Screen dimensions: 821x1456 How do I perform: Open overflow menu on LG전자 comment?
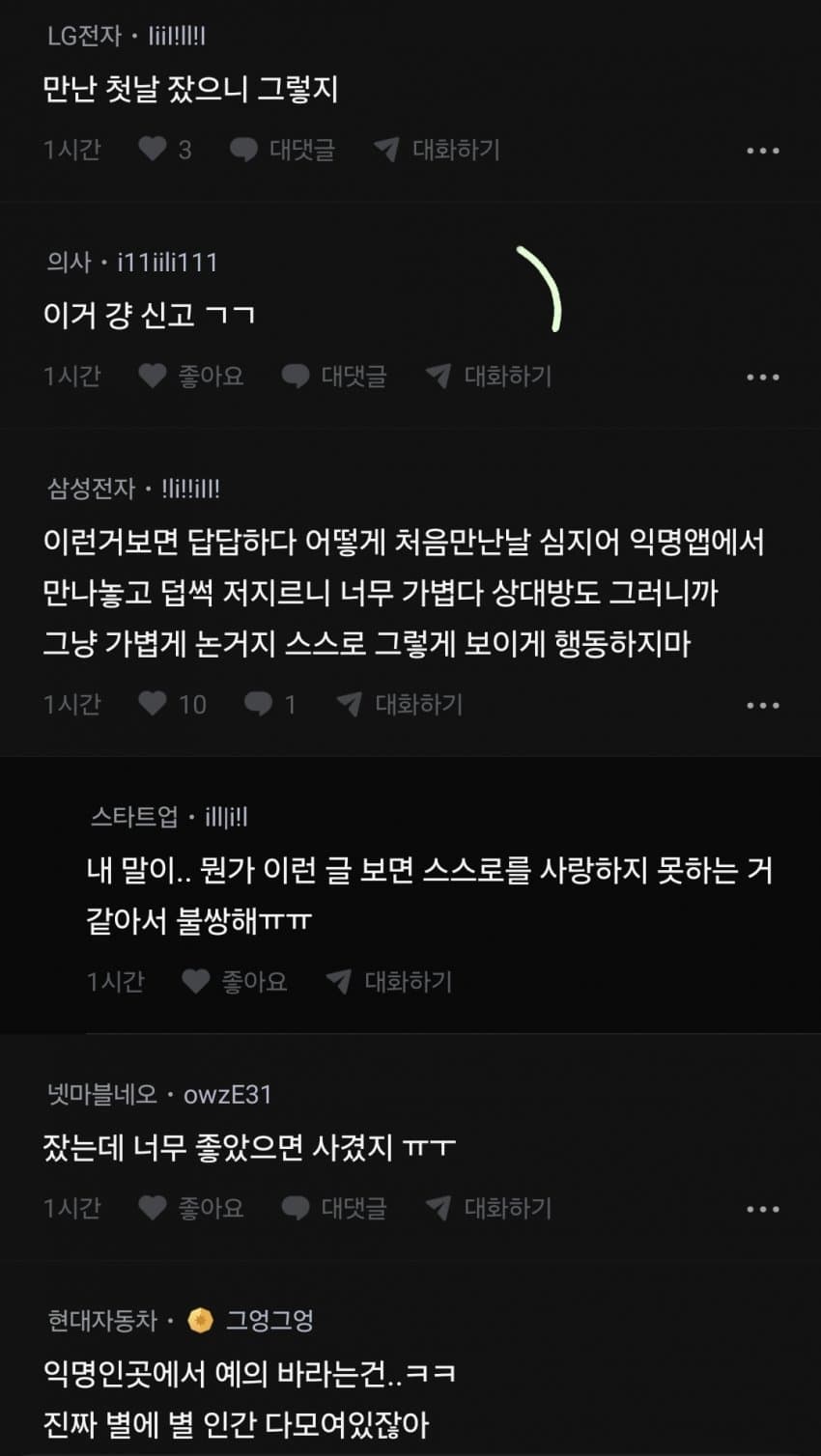pos(762,151)
